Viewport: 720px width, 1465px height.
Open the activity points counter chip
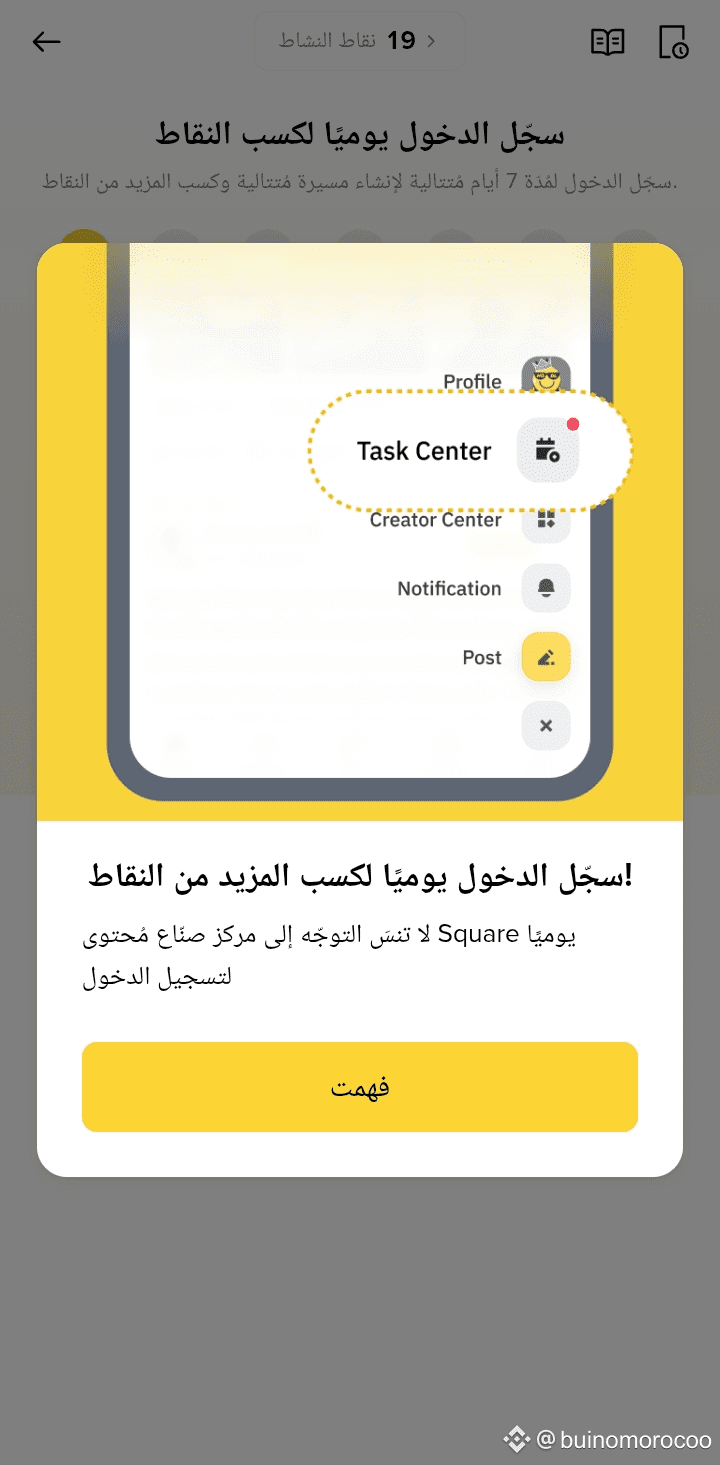click(359, 41)
